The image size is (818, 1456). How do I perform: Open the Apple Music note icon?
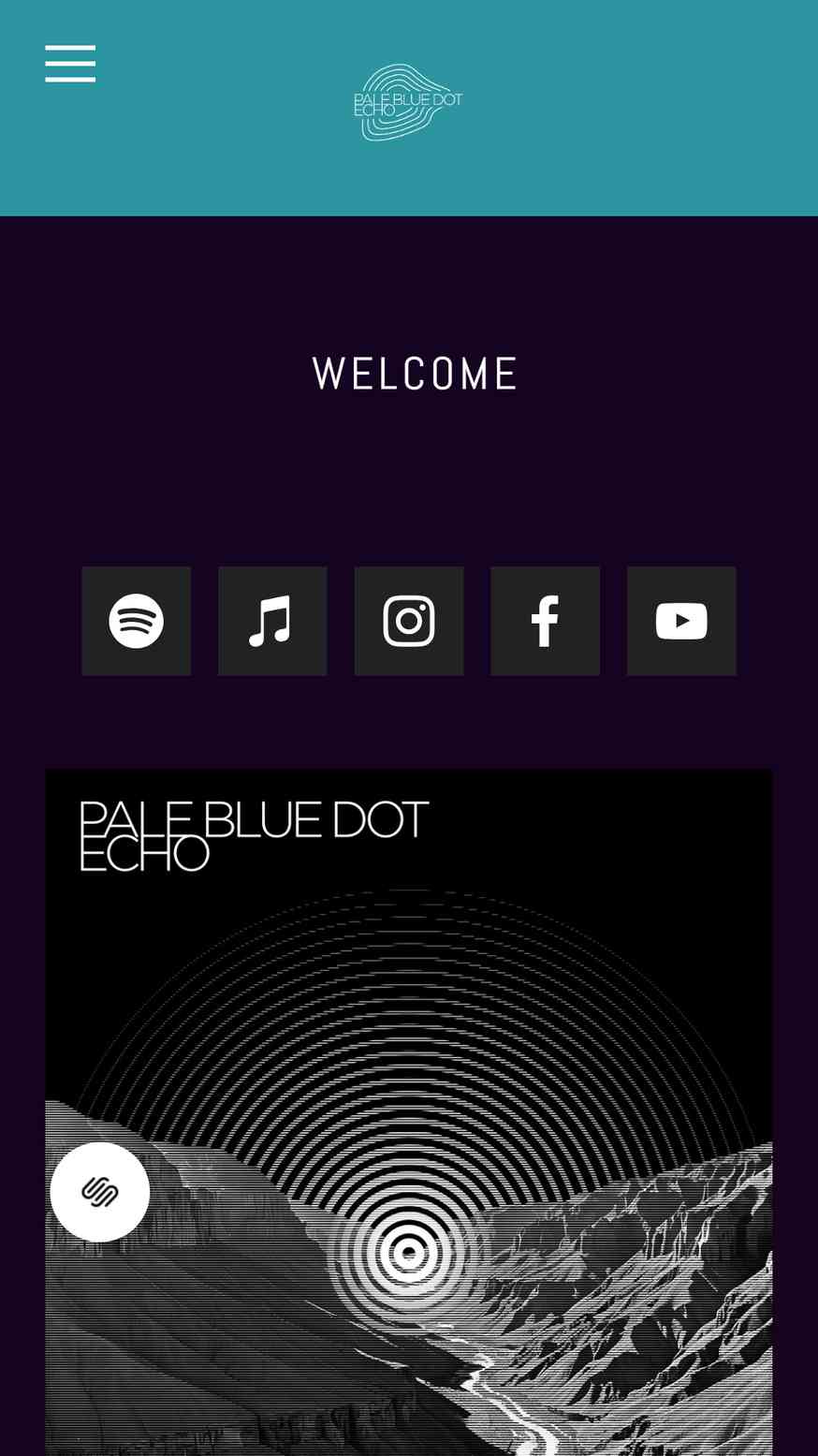pyautogui.click(x=272, y=621)
